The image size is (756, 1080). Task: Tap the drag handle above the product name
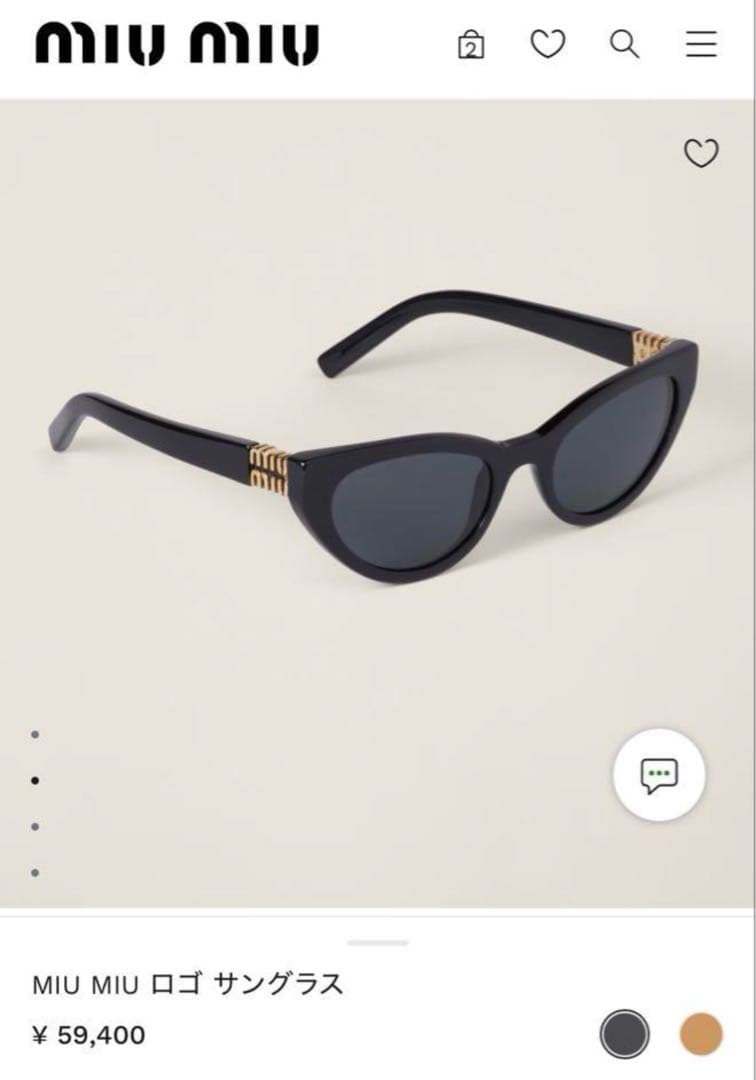(377, 941)
